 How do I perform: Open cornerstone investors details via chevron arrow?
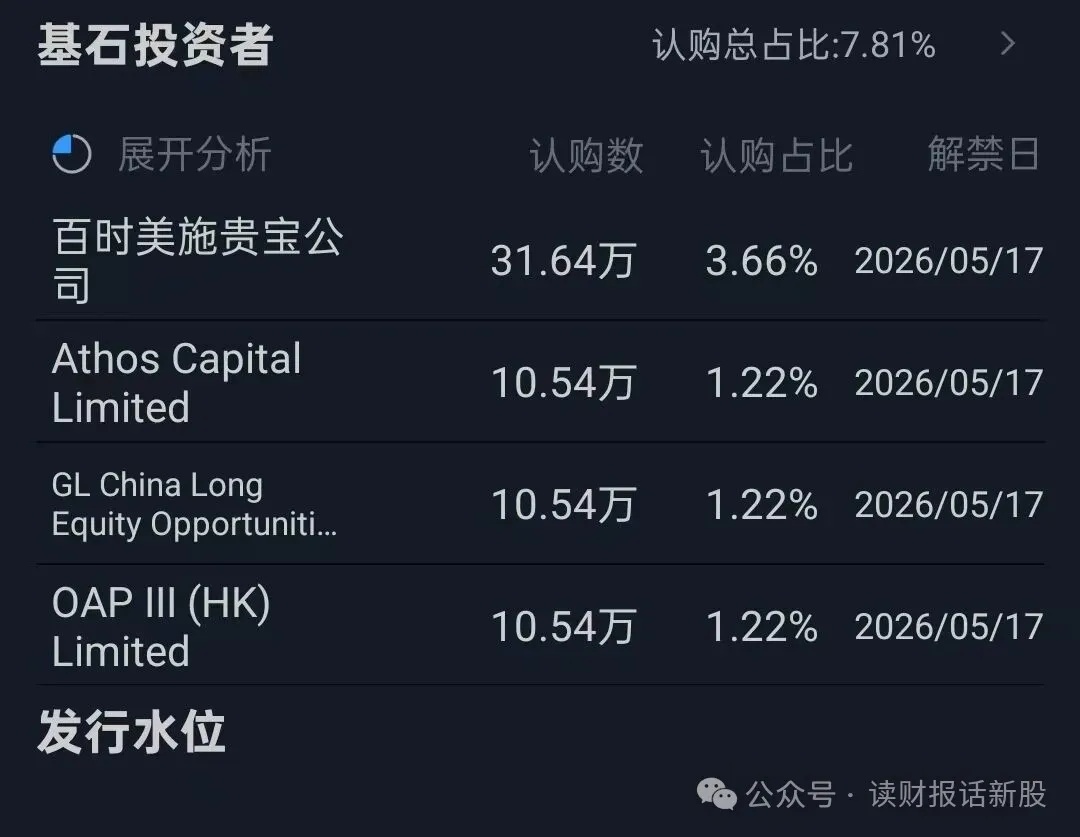click(1007, 44)
